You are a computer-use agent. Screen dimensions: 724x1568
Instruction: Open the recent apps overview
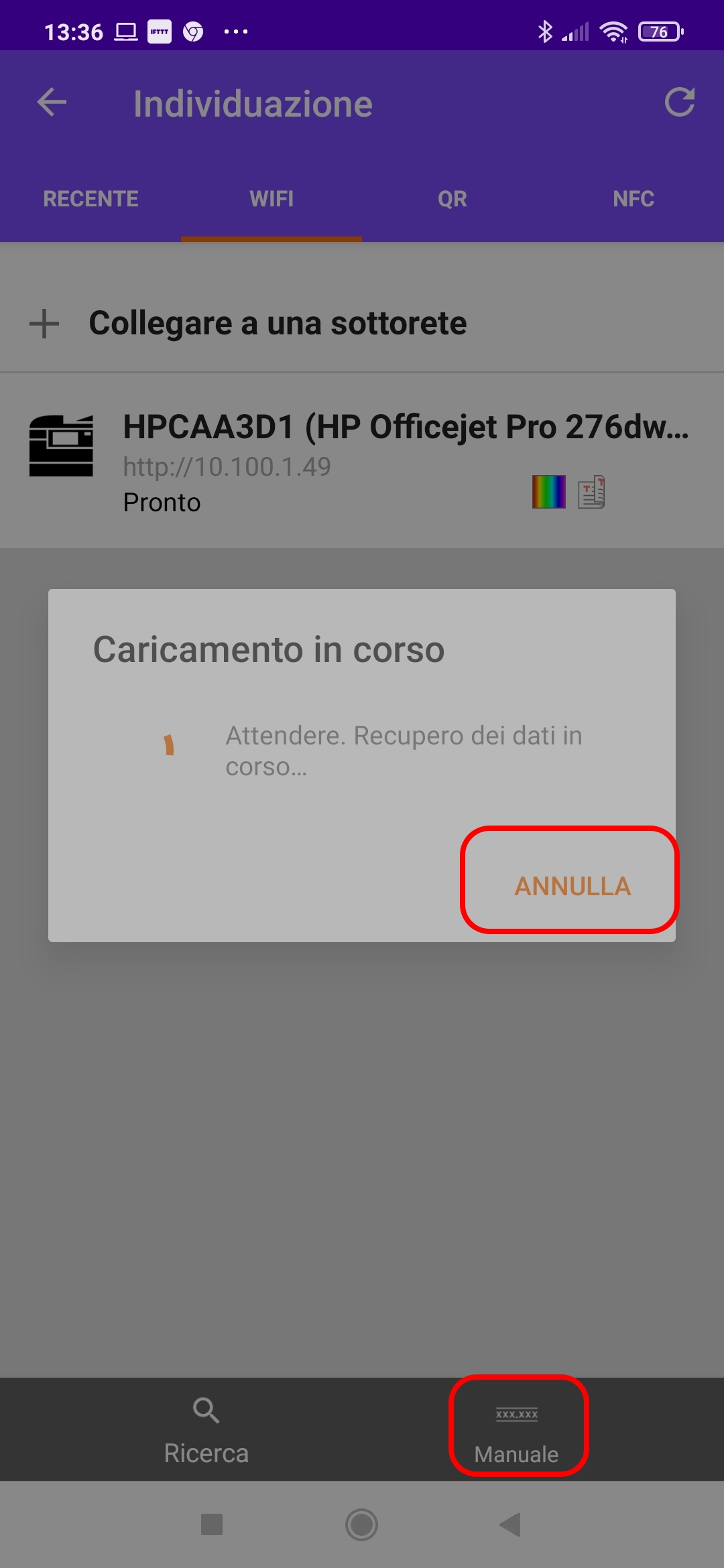pos(212,1525)
